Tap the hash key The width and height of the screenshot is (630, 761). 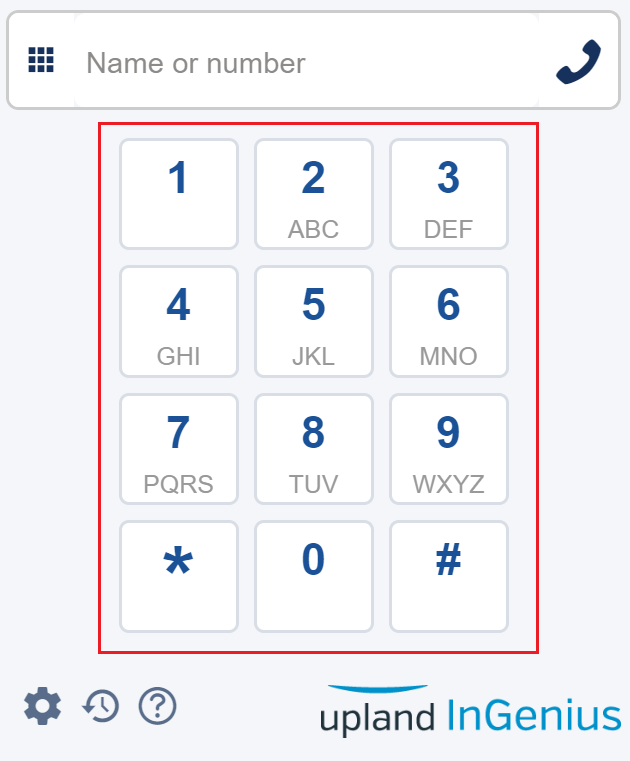click(x=449, y=576)
